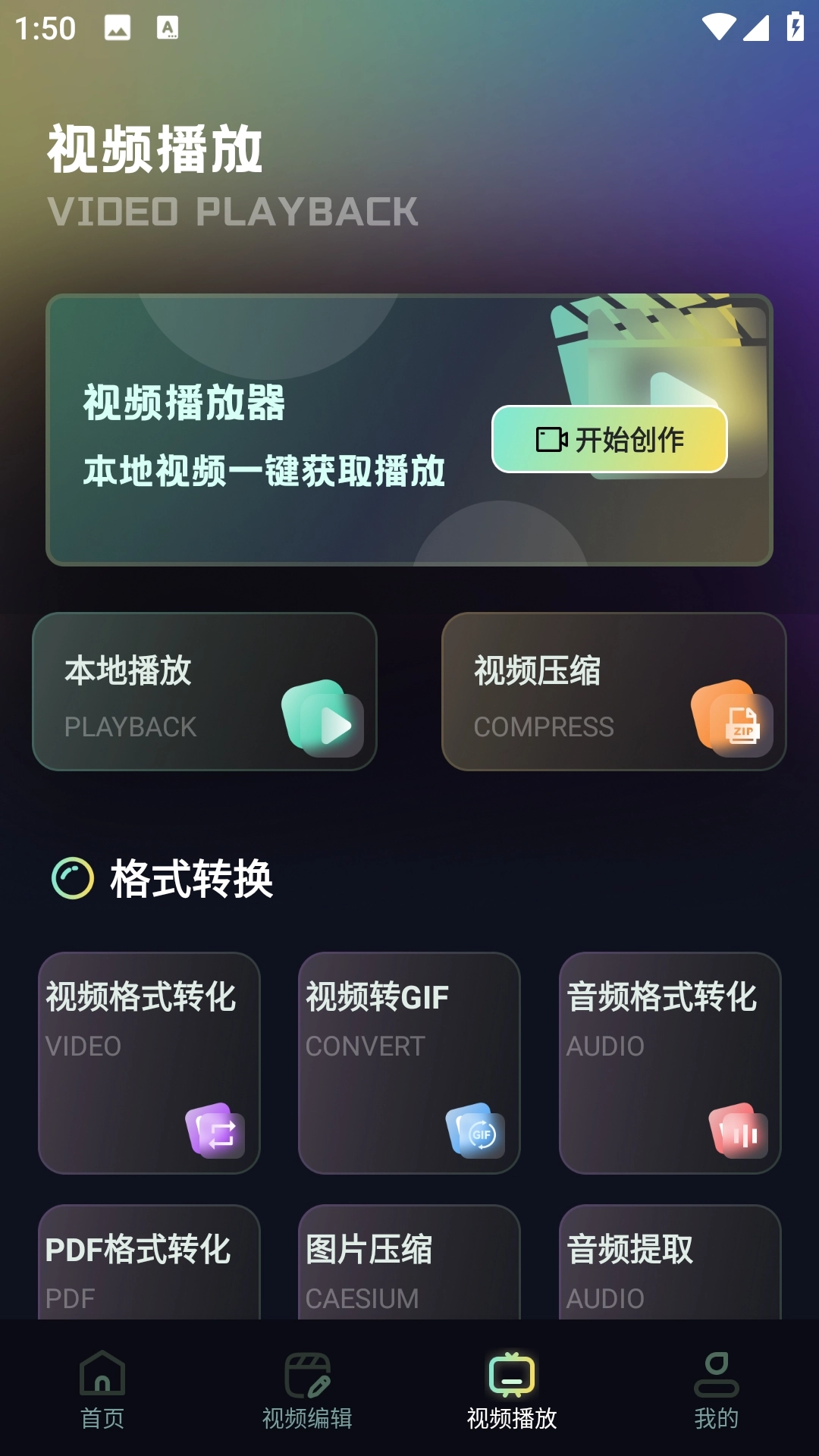The height and width of the screenshot is (1456, 819).
Task: Click the circular timer icon beside 格式转换
Action: tap(74, 877)
